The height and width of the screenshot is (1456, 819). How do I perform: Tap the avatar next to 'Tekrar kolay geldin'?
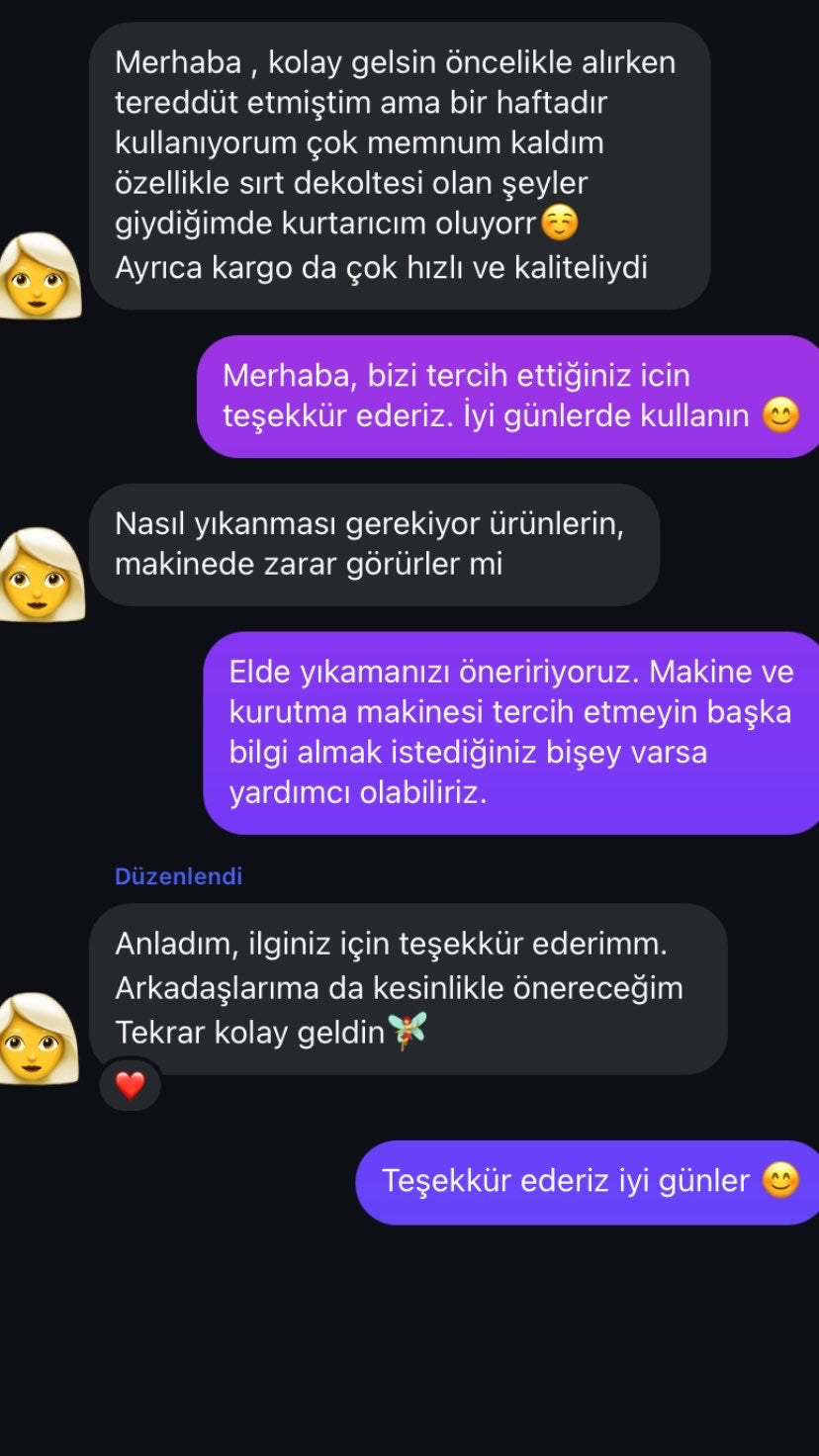point(40,1039)
